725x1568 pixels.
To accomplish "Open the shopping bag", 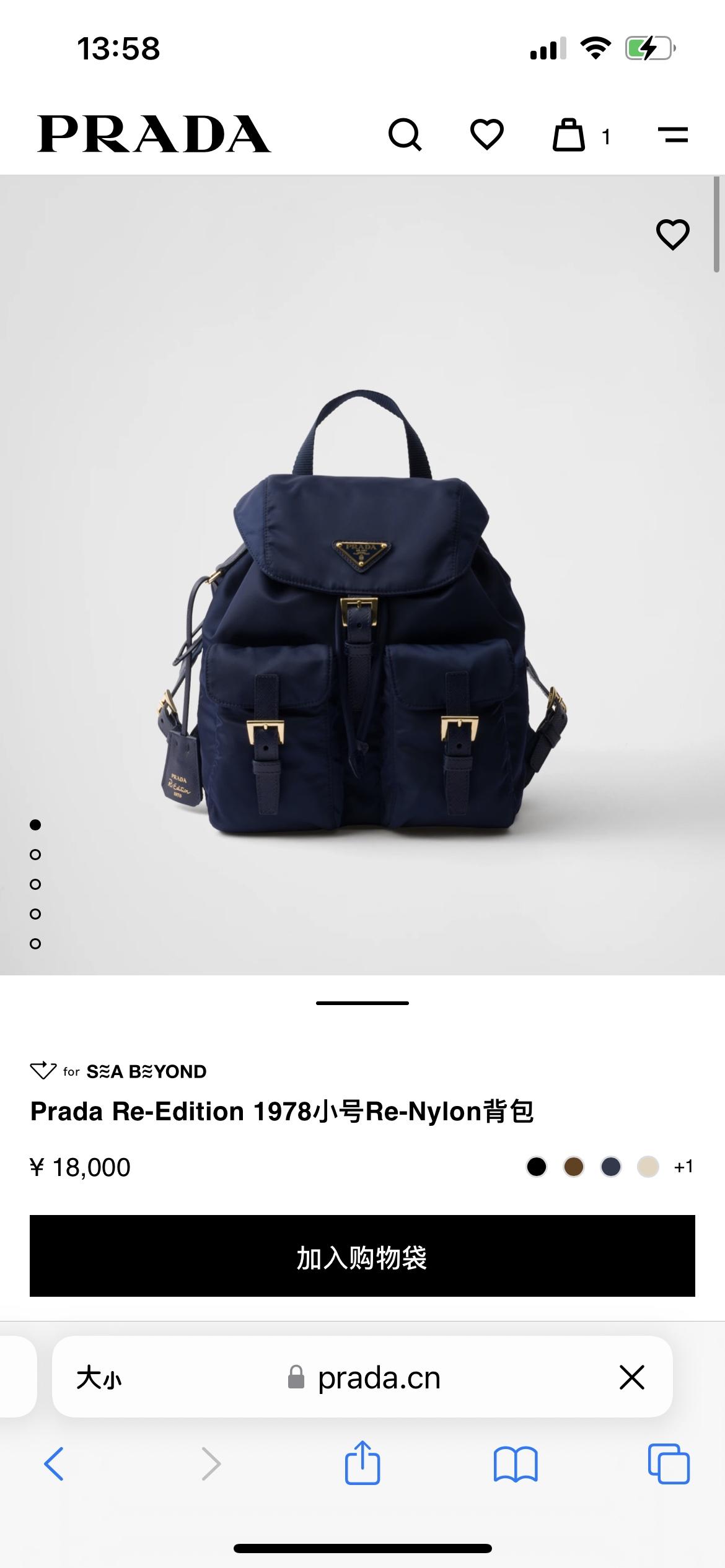I will click(569, 134).
